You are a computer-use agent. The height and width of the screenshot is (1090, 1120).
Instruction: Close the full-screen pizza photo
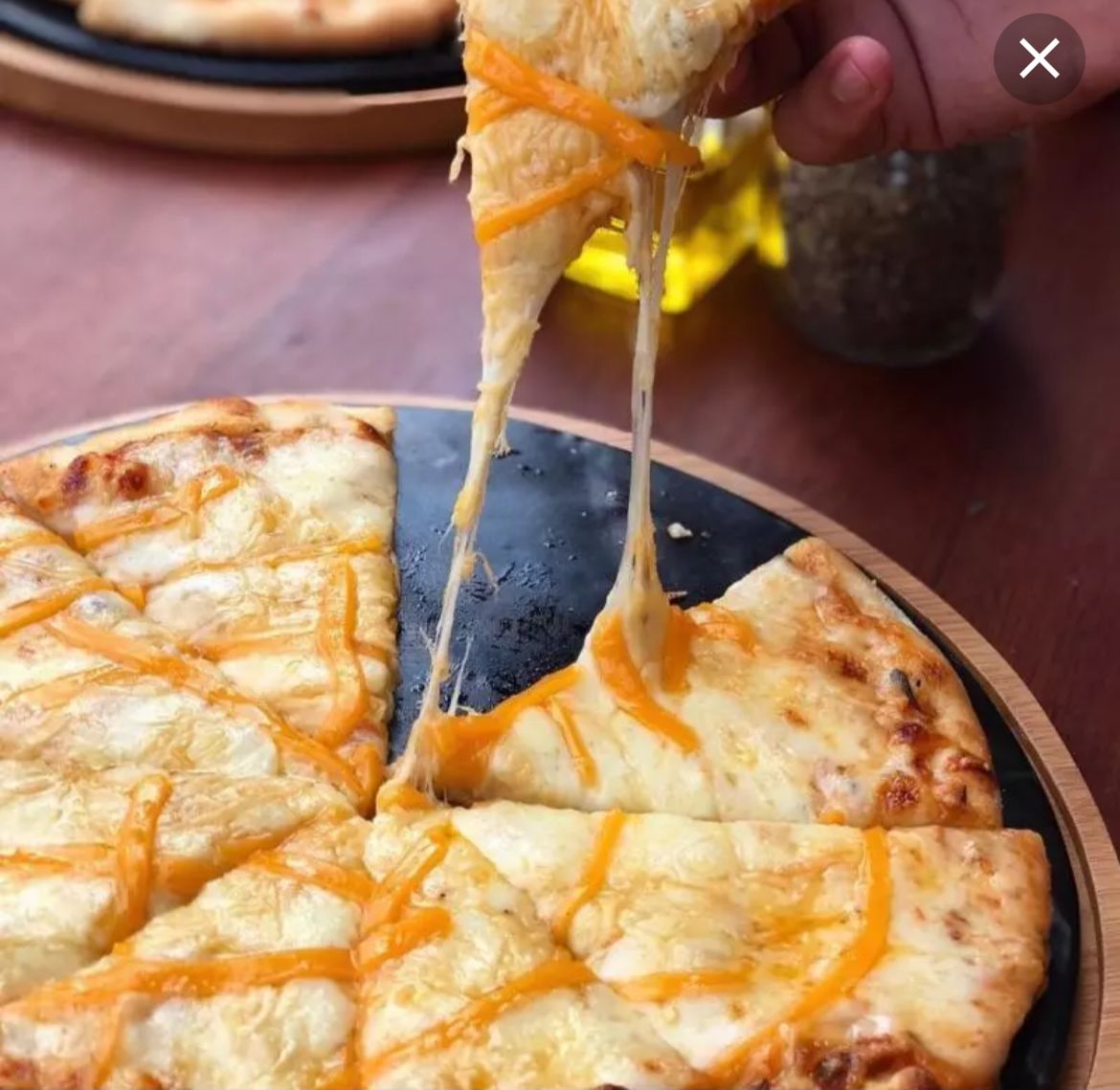point(1039,59)
